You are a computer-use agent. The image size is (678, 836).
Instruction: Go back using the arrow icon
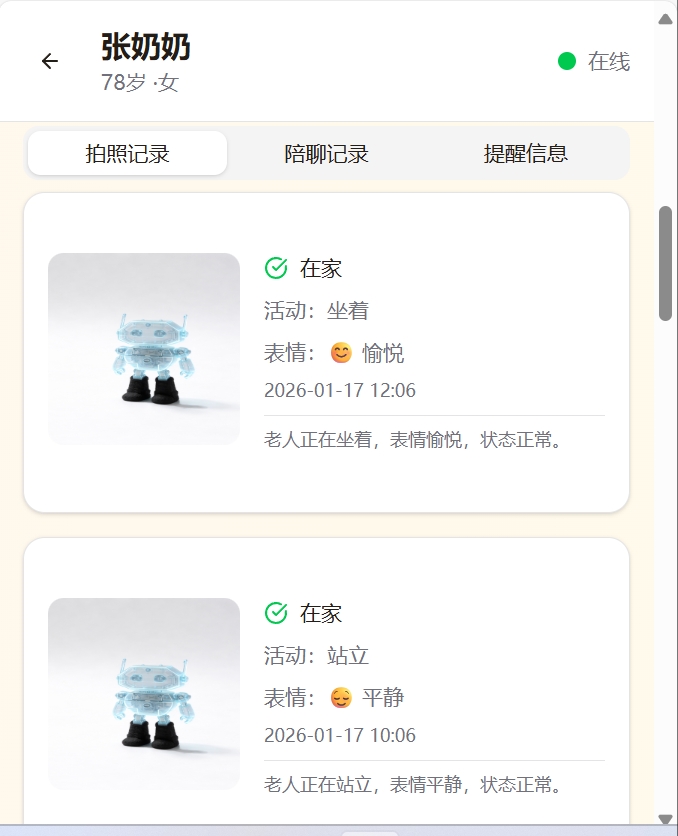click(x=50, y=62)
